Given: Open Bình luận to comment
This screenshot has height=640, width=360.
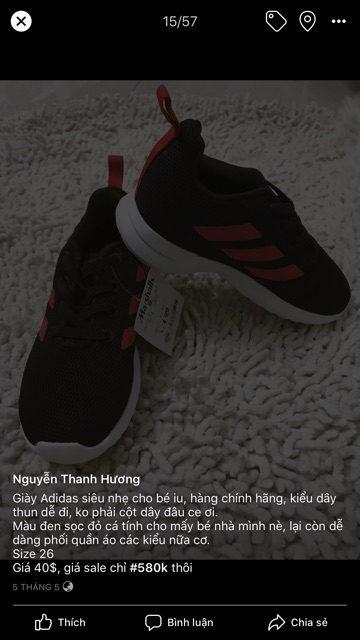Looking at the screenshot, I should point(179,622).
